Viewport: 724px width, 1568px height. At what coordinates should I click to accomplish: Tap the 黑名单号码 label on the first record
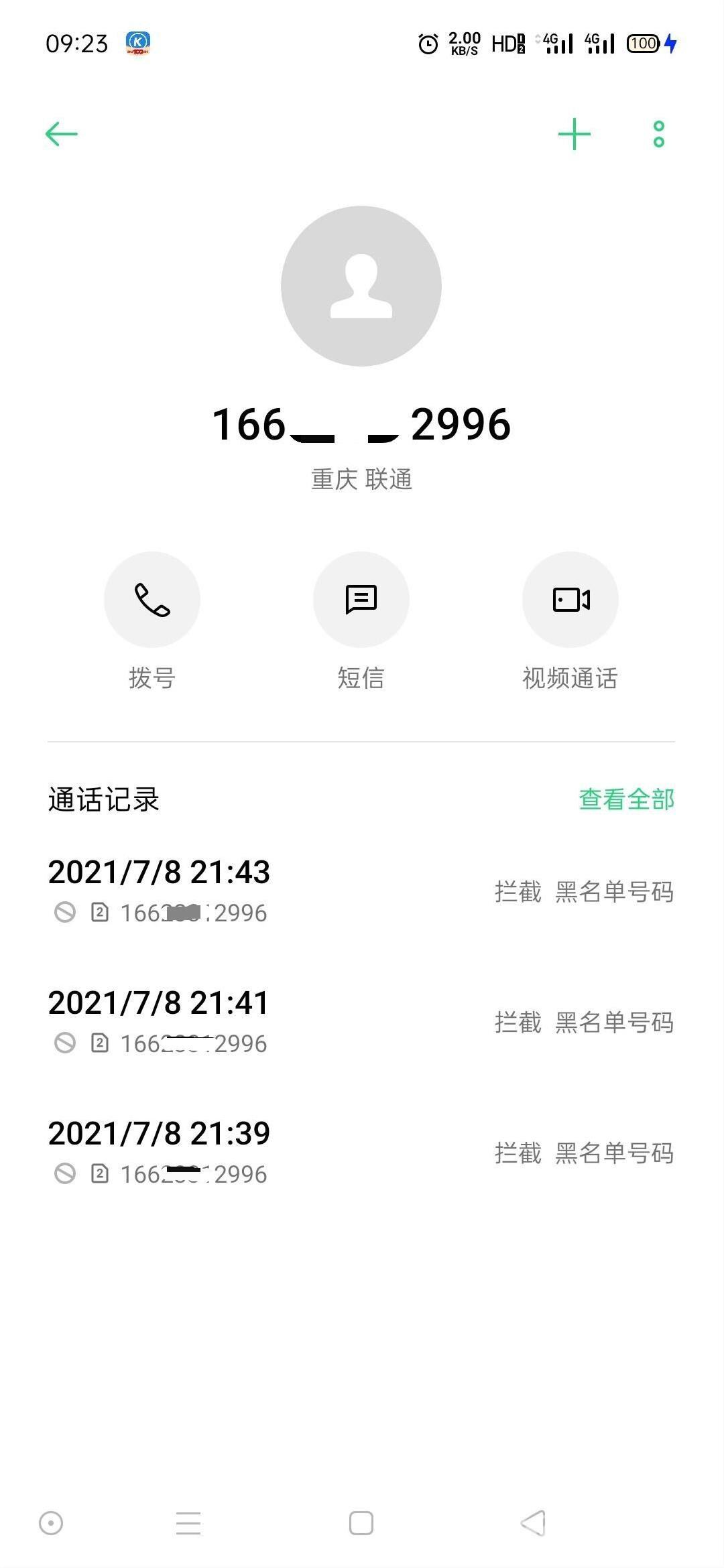(615, 892)
